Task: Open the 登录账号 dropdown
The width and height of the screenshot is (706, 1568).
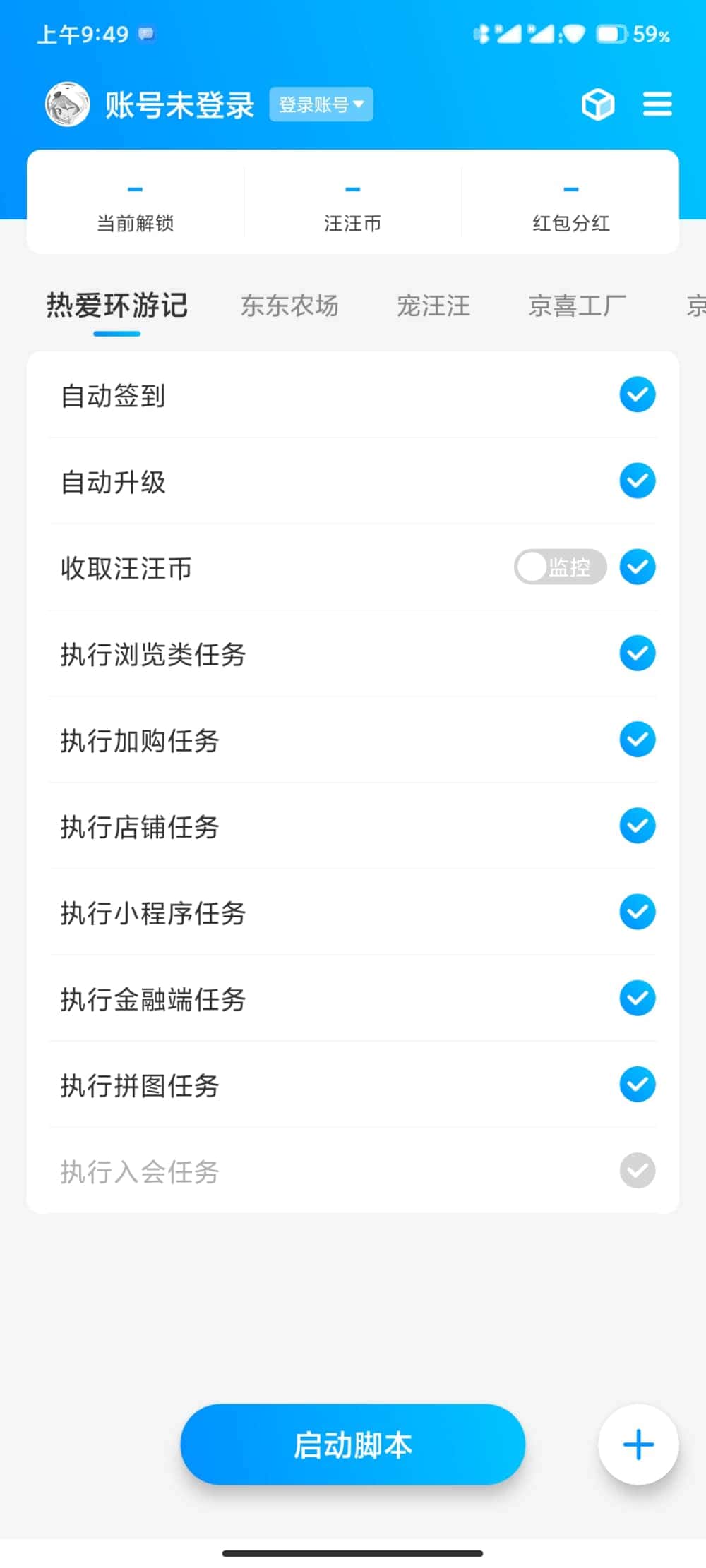Action: (x=321, y=104)
